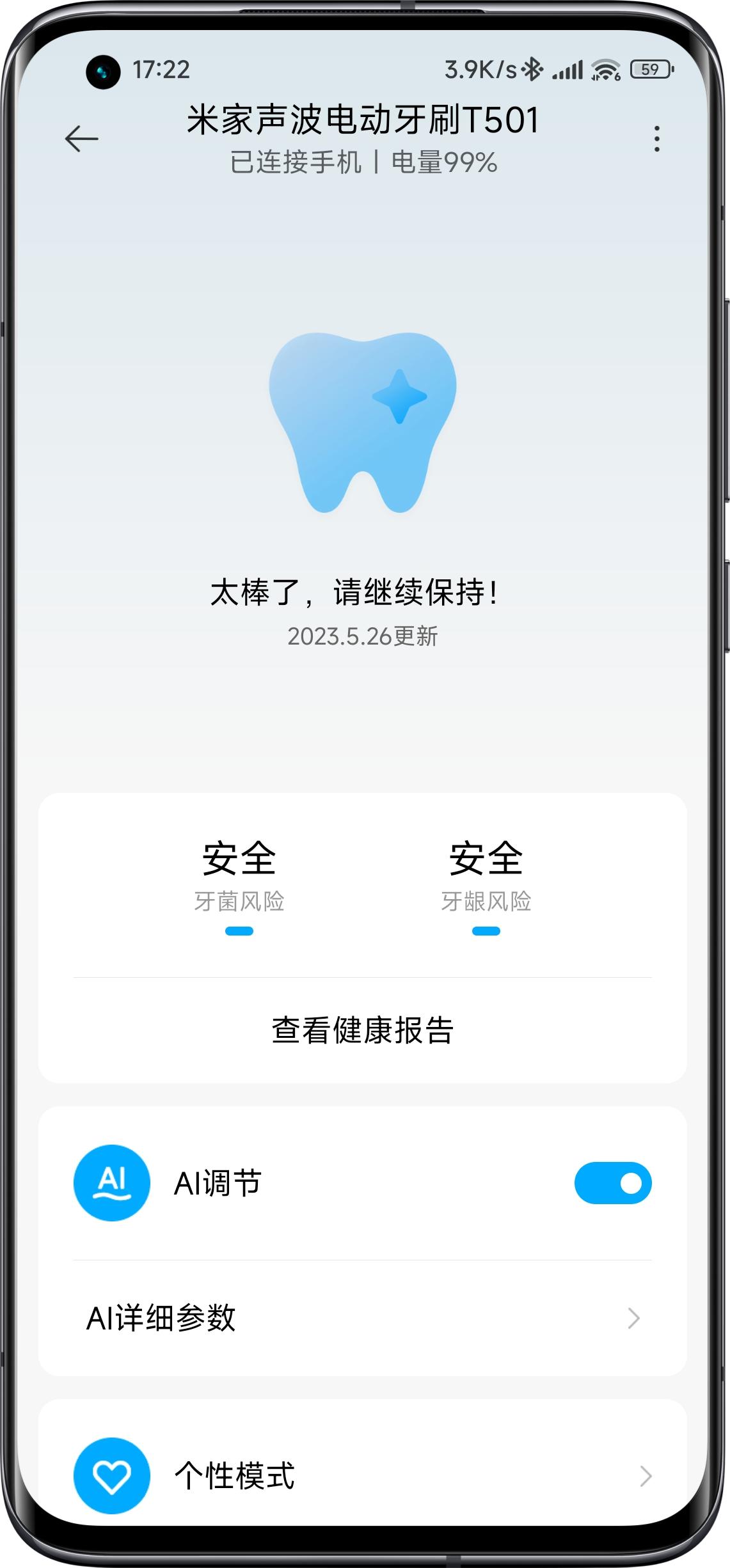The image size is (730, 1568).
Task: Open AI详细参数 settings row
Action: tap(362, 1319)
